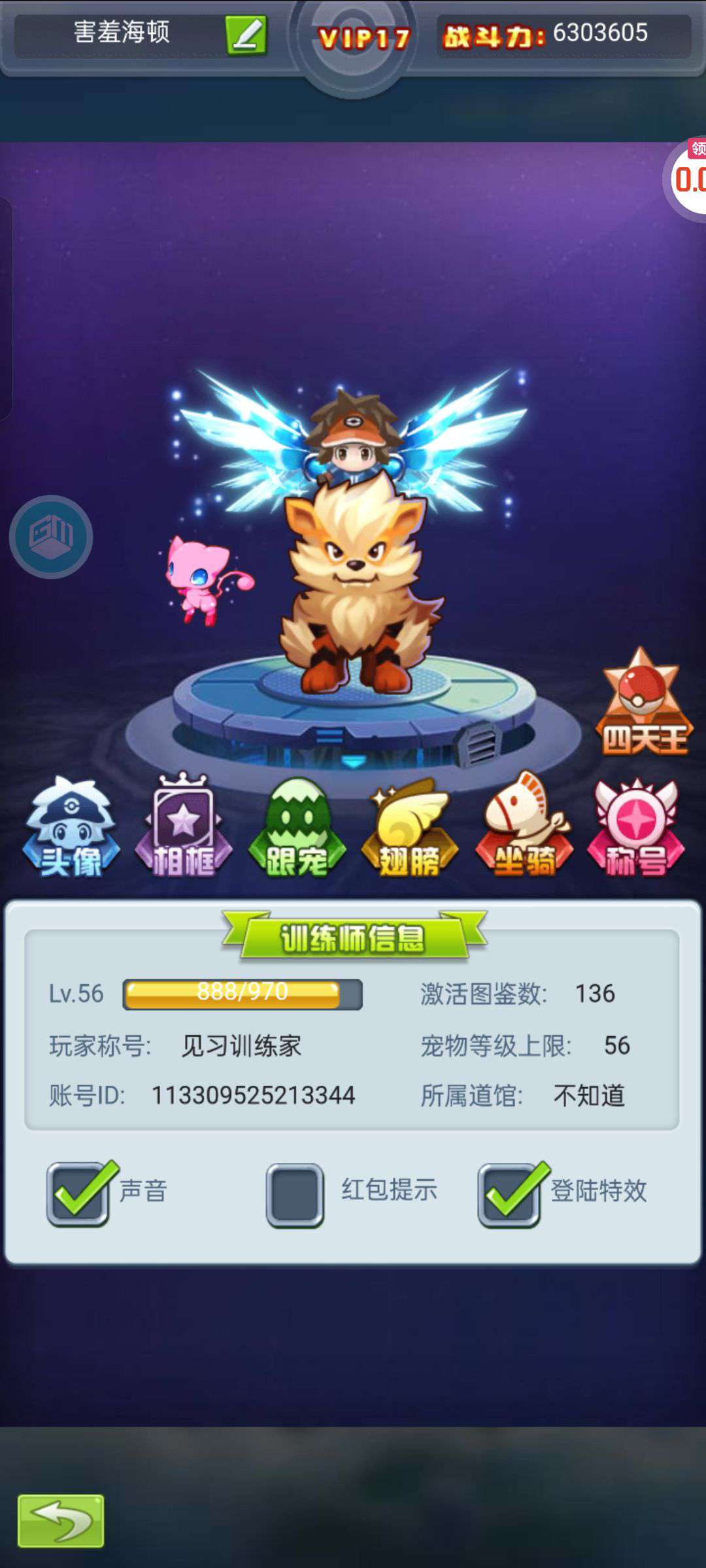Open the GM floating button

click(51, 536)
